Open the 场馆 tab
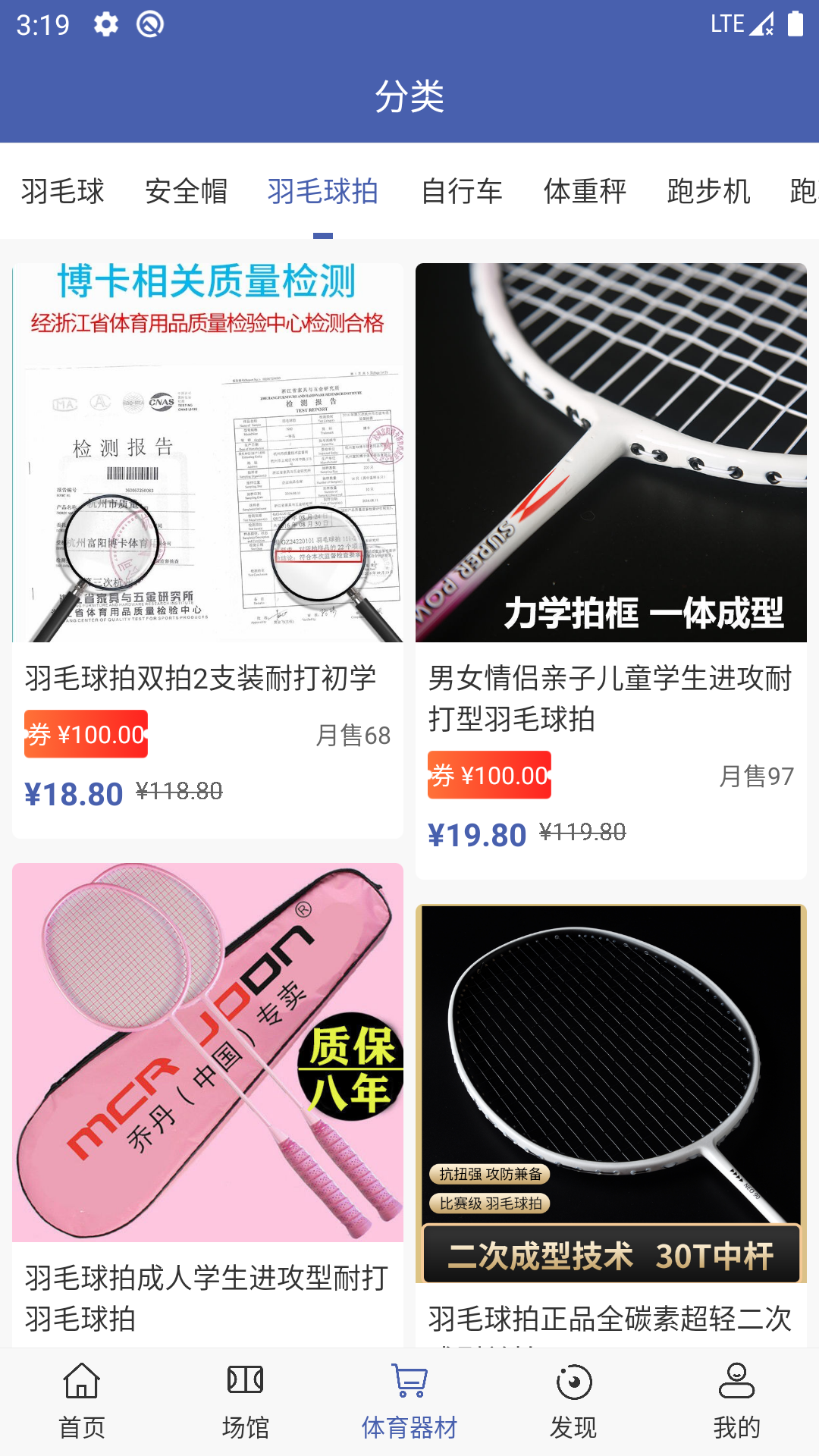Screen dimensions: 819x1456 point(246,1401)
